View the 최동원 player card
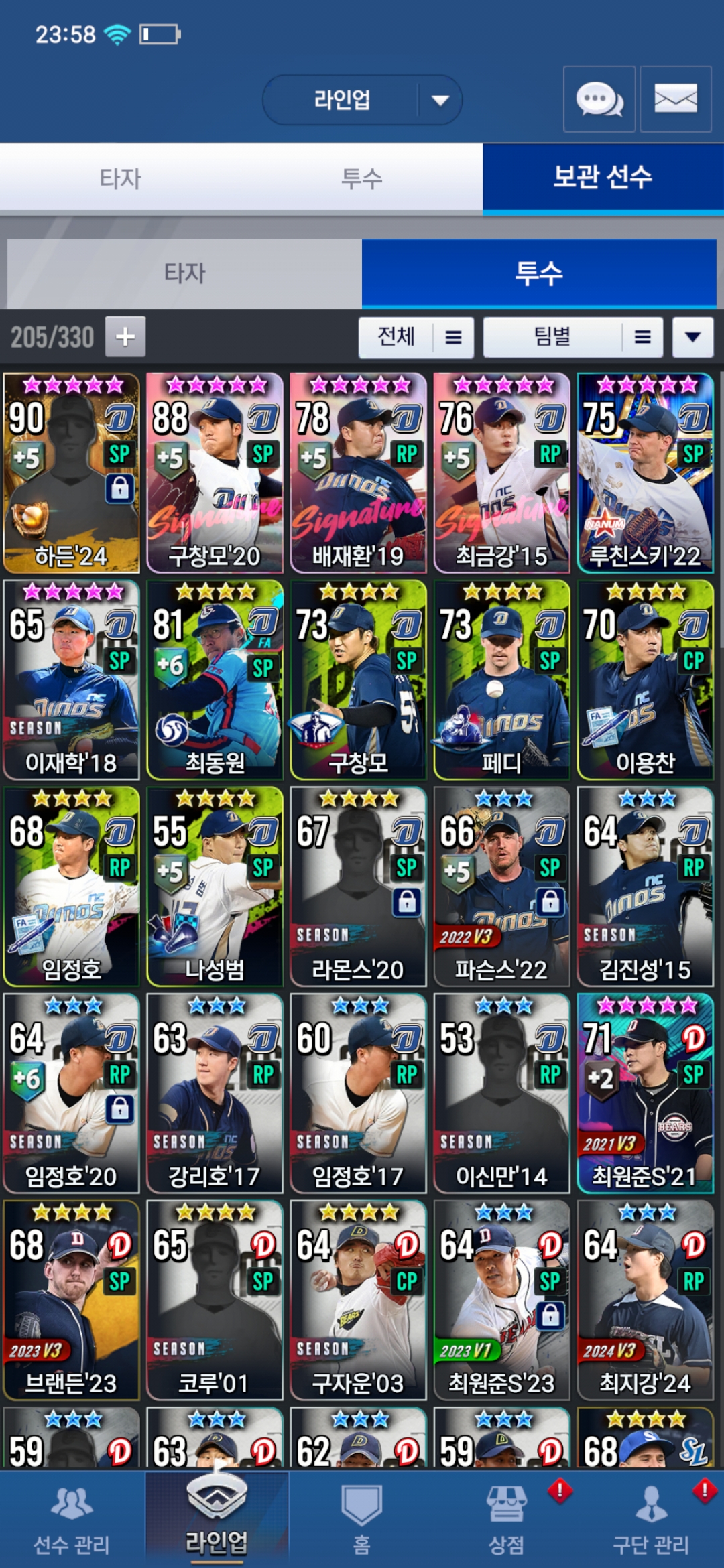Viewport: 724px width, 1568px height. (x=215, y=679)
